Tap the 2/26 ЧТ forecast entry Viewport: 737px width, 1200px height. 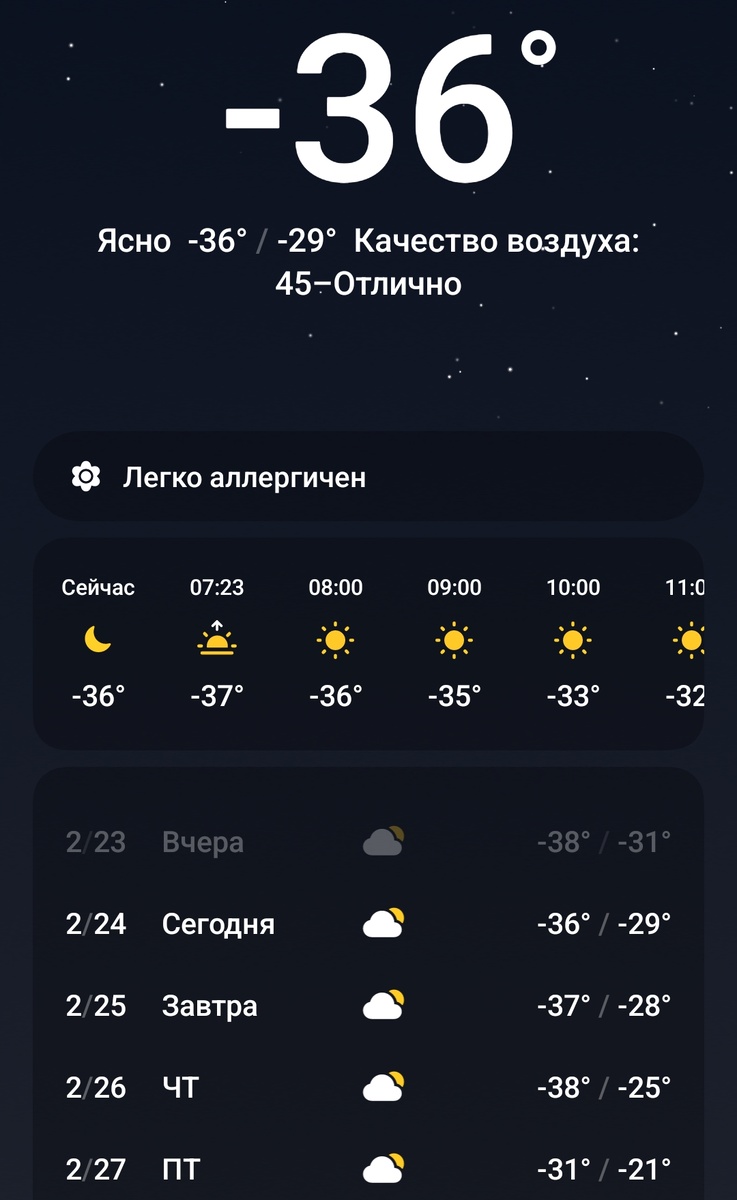tap(368, 1087)
